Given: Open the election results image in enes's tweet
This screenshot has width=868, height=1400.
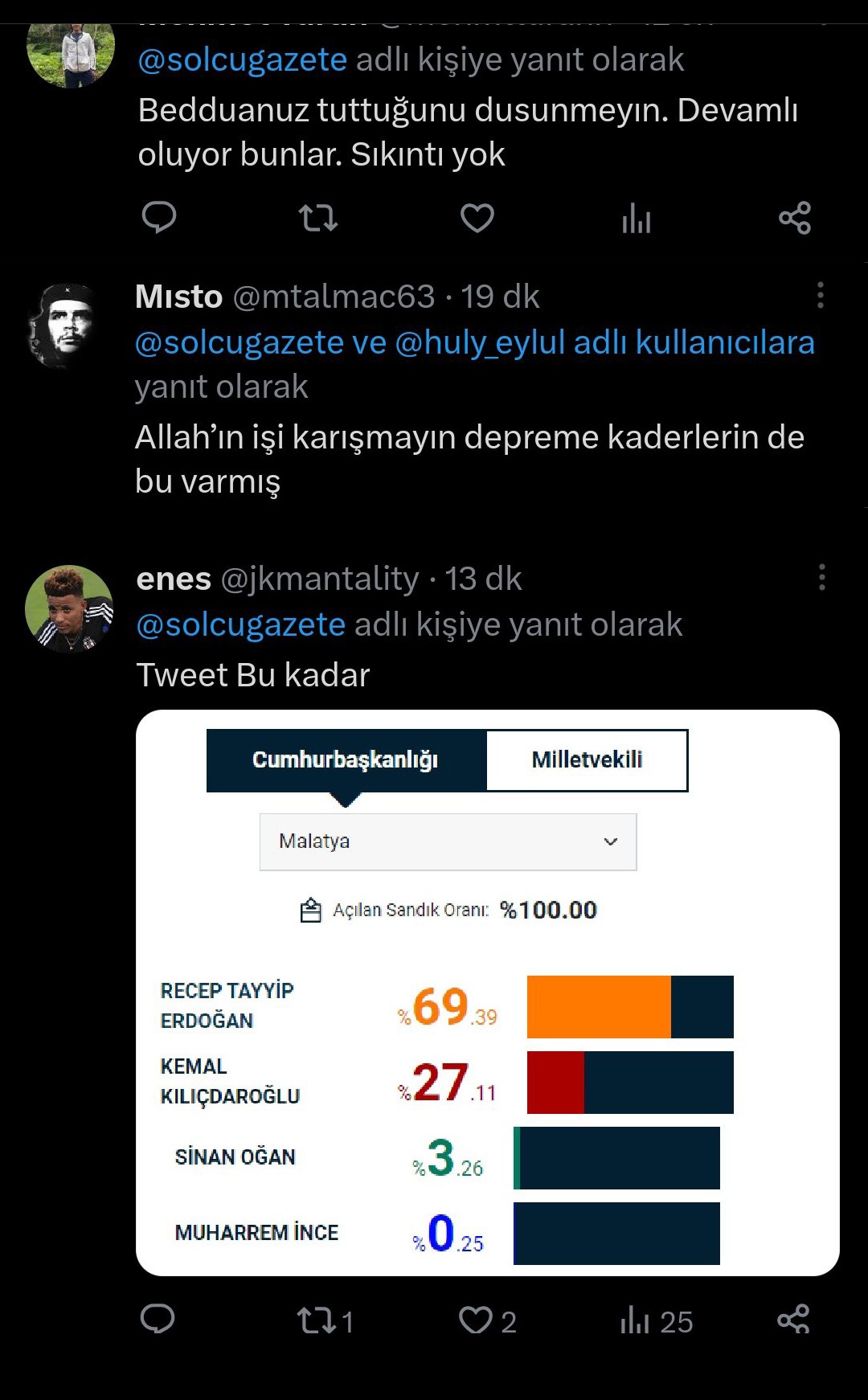Looking at the screenshot, I should 487,993.
